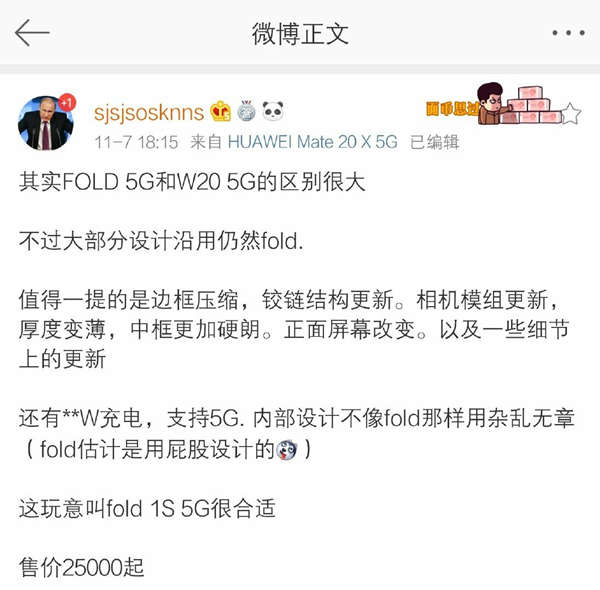Screen dimensions: 600x590
Task: Open the sjsjsosknns username link
Action: point(148,110)
